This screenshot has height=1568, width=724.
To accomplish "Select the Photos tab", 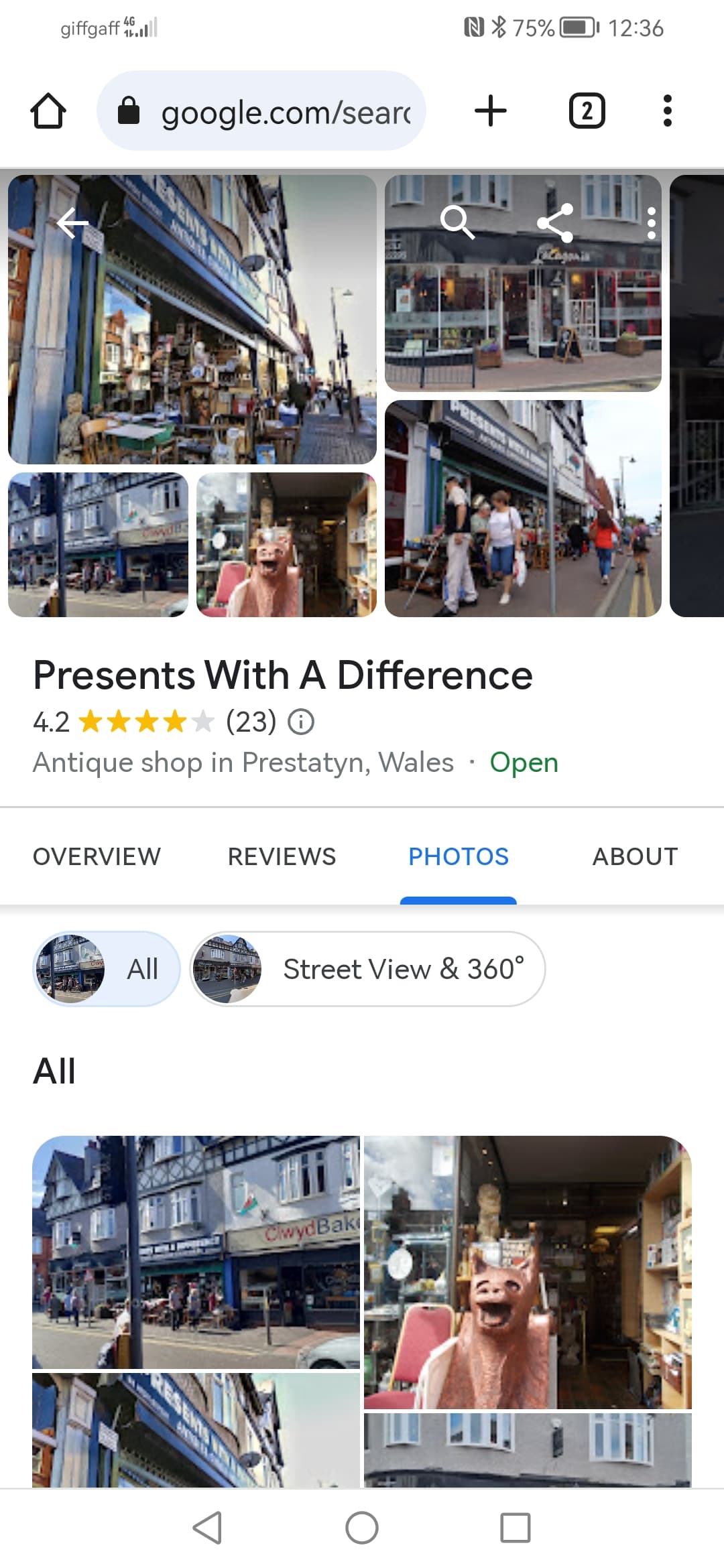I will click(x=459, y=856).
